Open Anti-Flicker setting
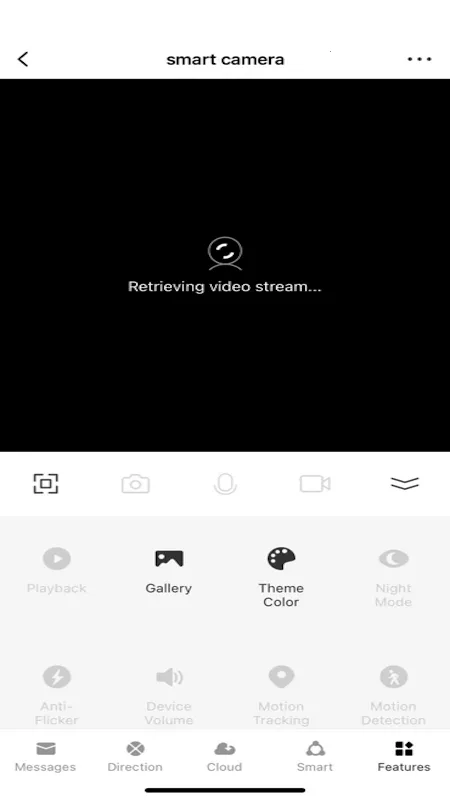Viewport: 450px width, 800px height. 57,696
